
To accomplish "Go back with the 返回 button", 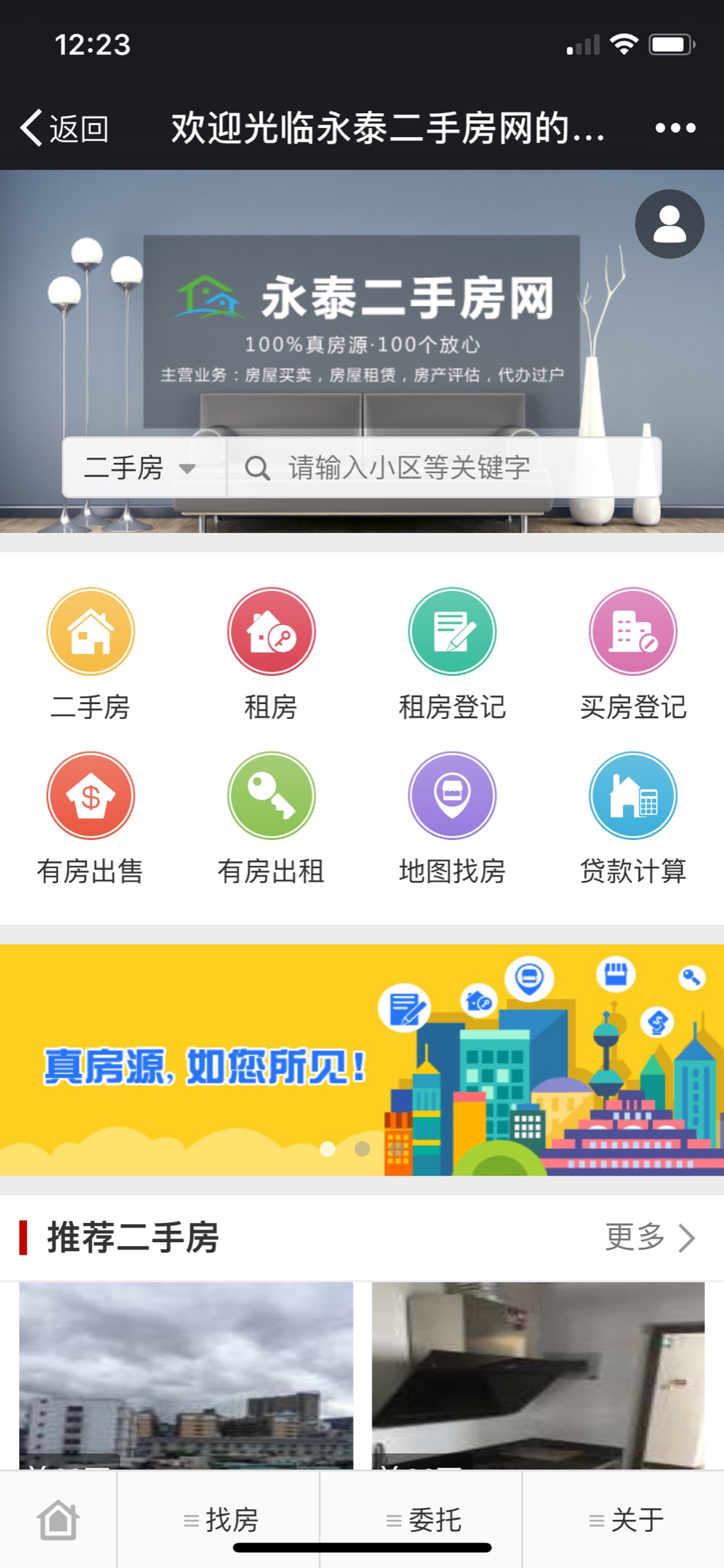I will (x=65, y=129).
